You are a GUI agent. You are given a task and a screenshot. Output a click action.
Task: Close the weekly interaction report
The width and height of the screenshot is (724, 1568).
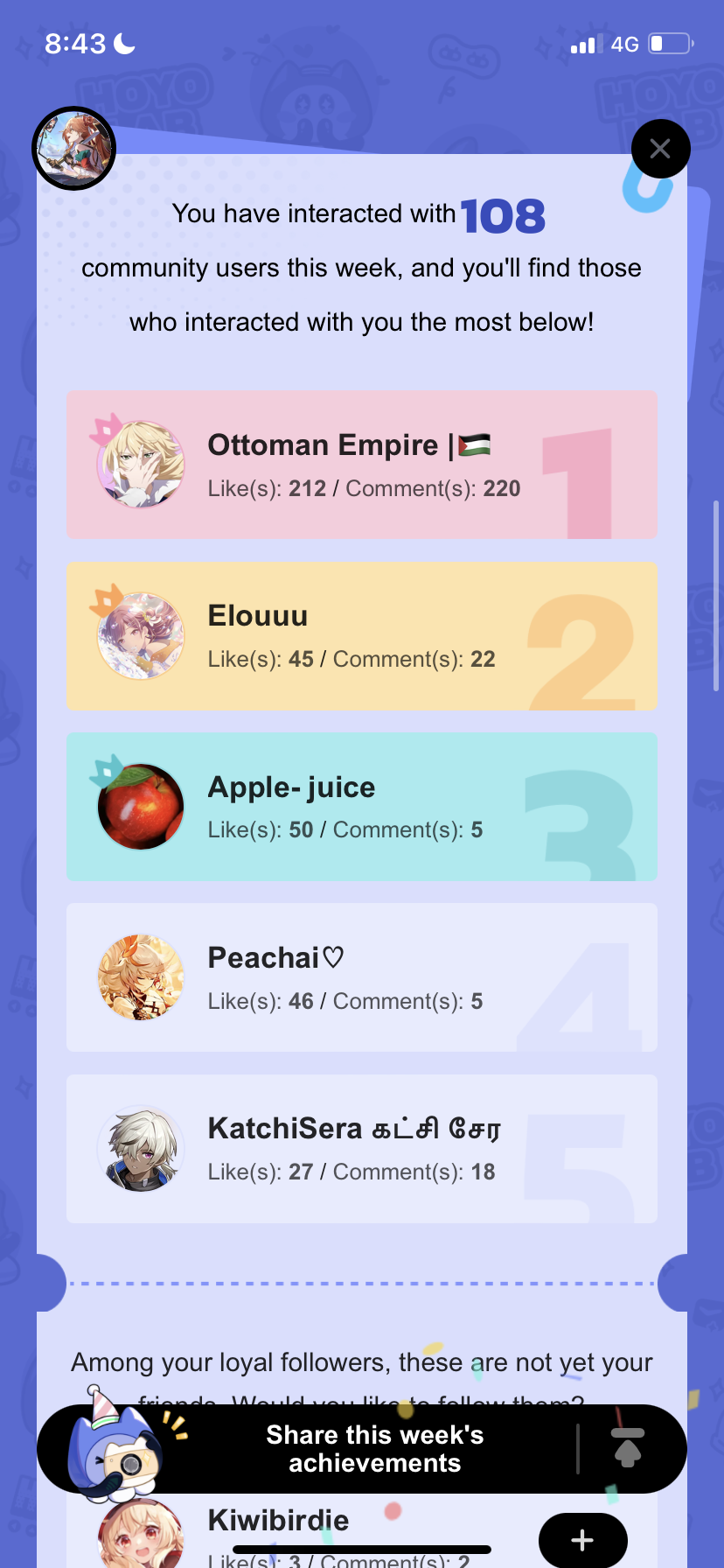[660, 149]
